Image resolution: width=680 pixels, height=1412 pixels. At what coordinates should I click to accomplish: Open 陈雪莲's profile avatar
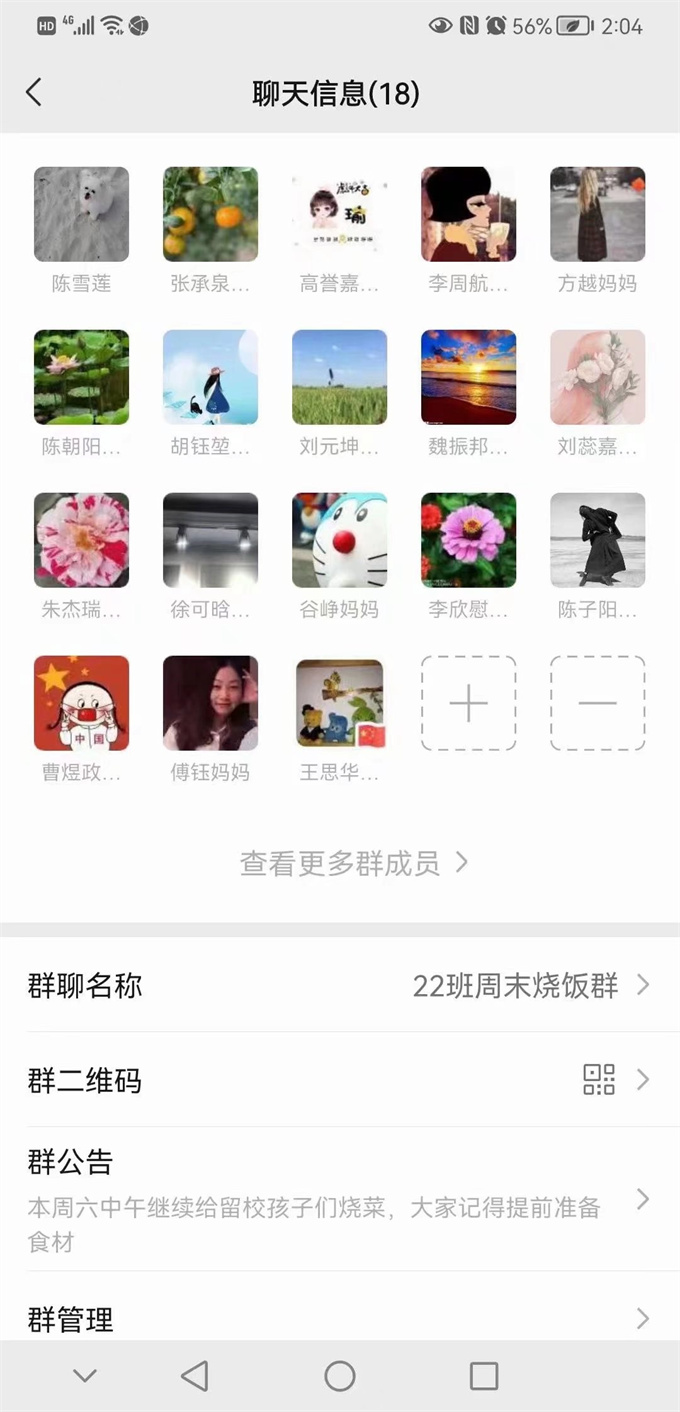point(81,214)
